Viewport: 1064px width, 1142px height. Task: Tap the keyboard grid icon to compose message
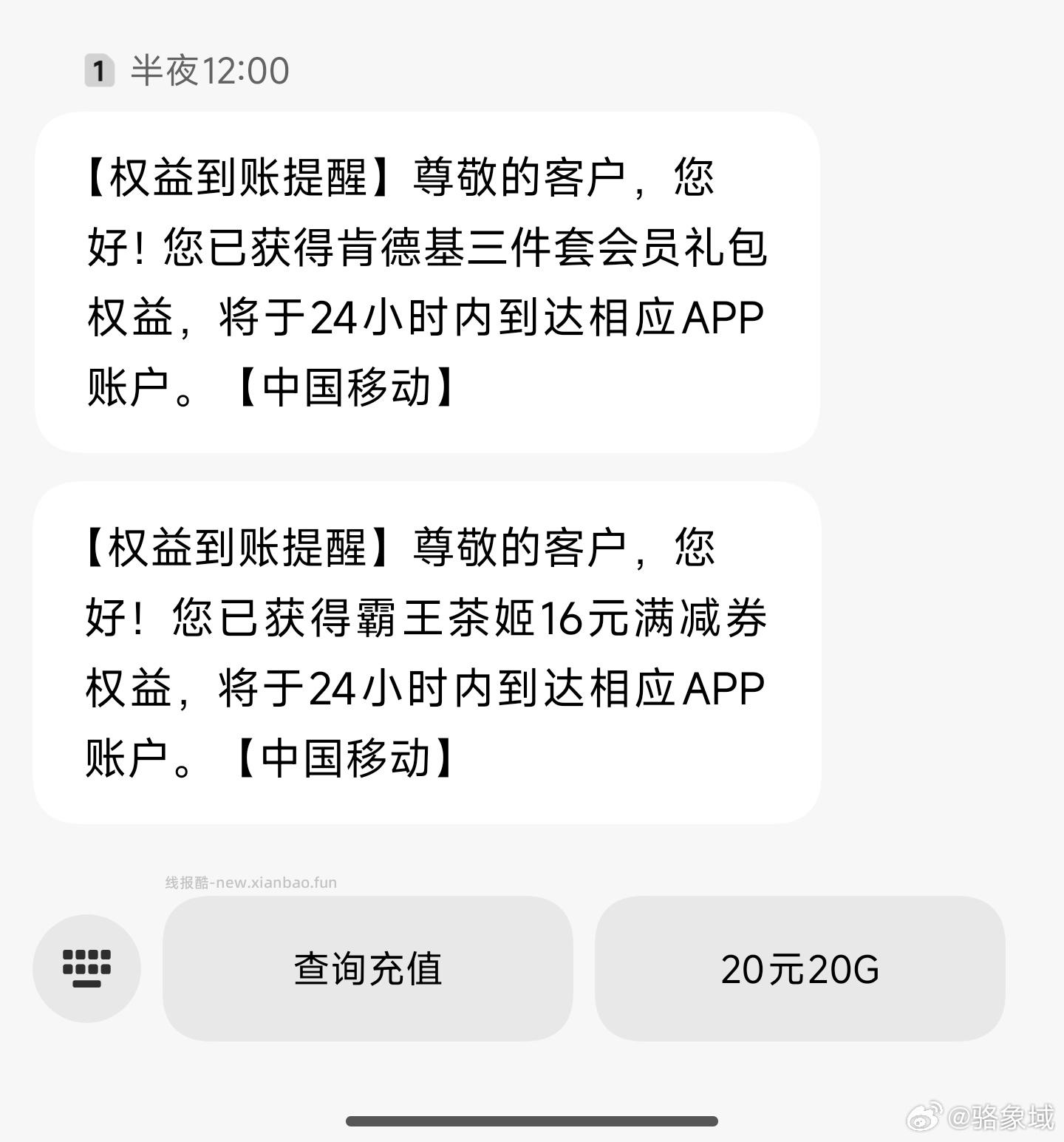coord(86,969)
